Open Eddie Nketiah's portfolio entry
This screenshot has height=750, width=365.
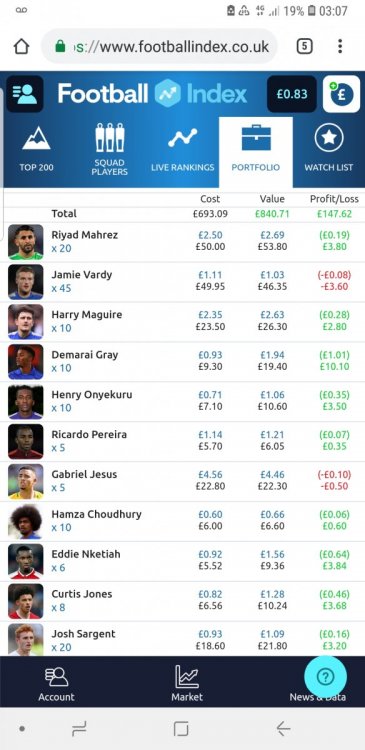(182, 561)
